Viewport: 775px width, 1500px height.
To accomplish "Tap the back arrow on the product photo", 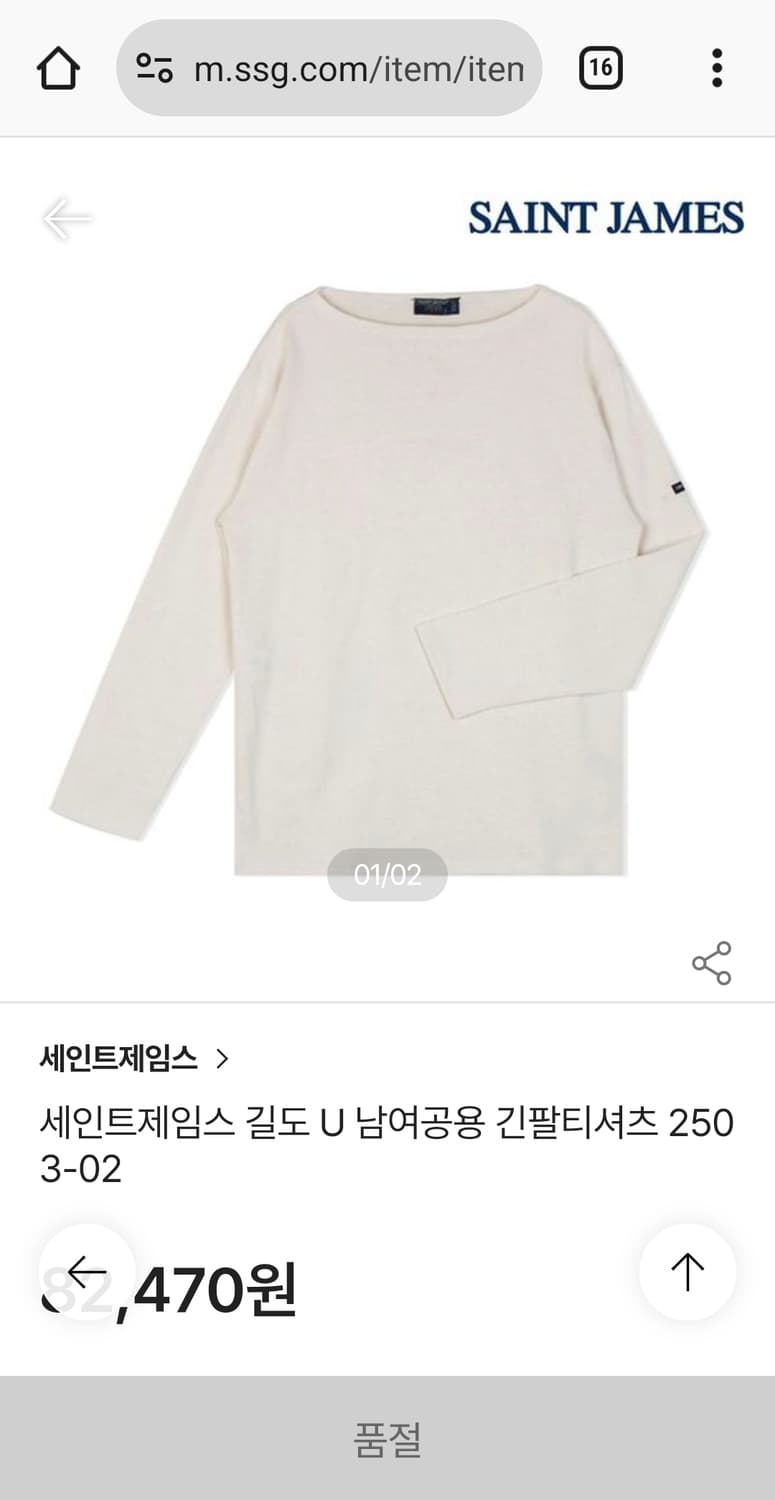I will point(68,218).
